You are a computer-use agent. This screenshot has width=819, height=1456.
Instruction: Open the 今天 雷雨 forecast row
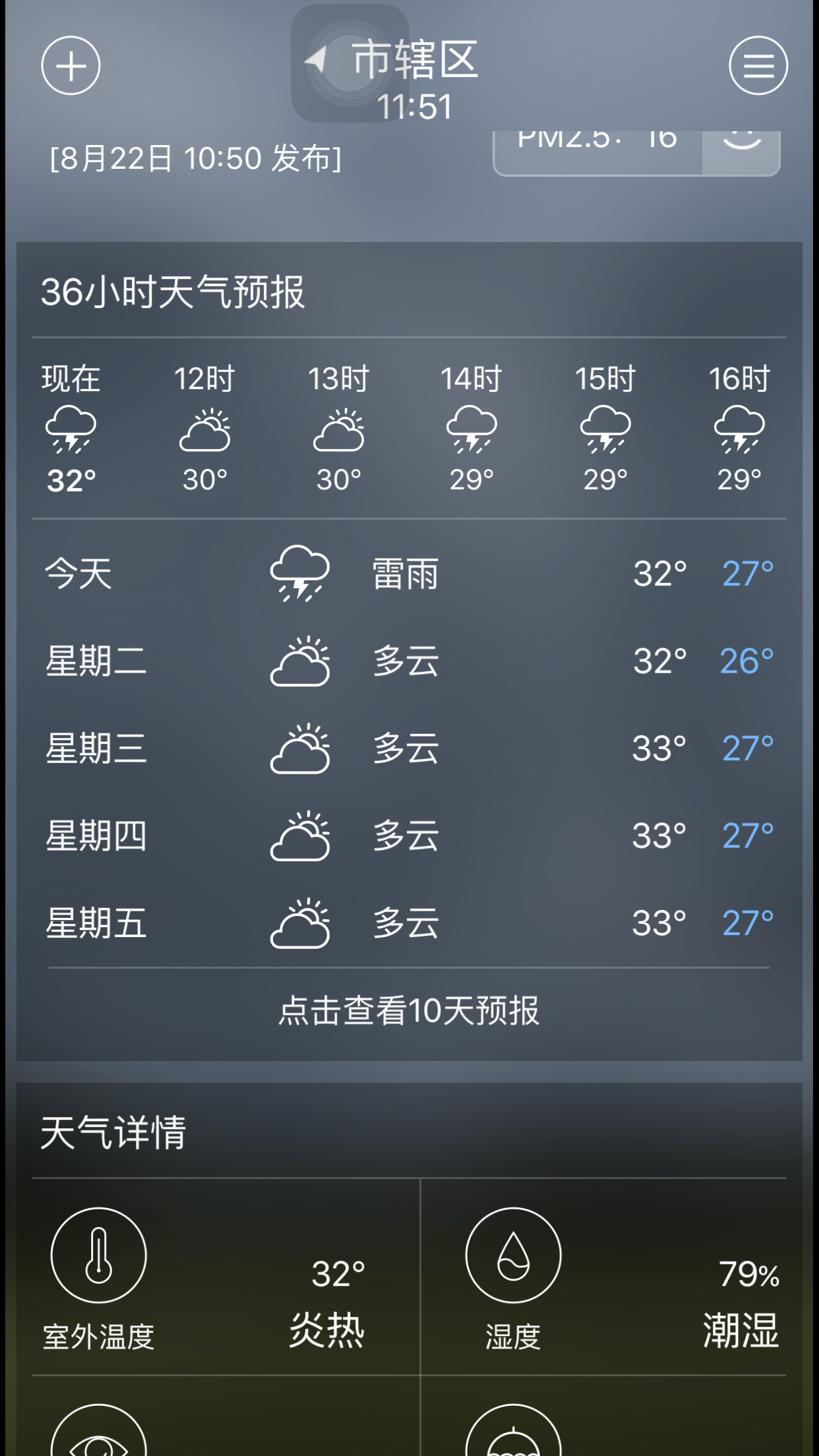coord(409,574)
